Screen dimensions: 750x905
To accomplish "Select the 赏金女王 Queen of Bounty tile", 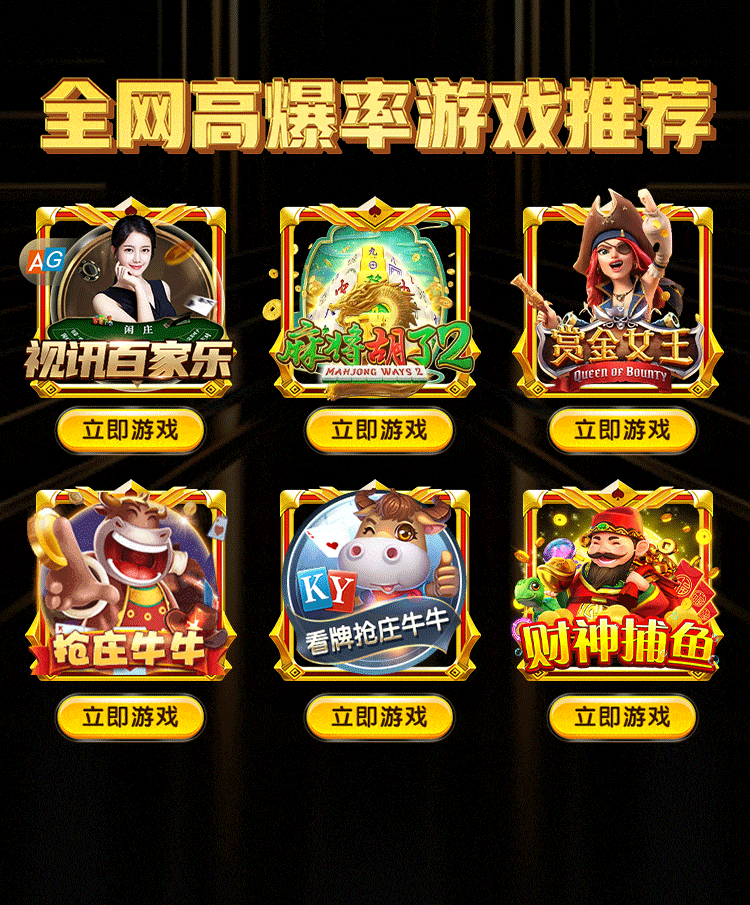I will pyautogui.click(x=618, y=300).
